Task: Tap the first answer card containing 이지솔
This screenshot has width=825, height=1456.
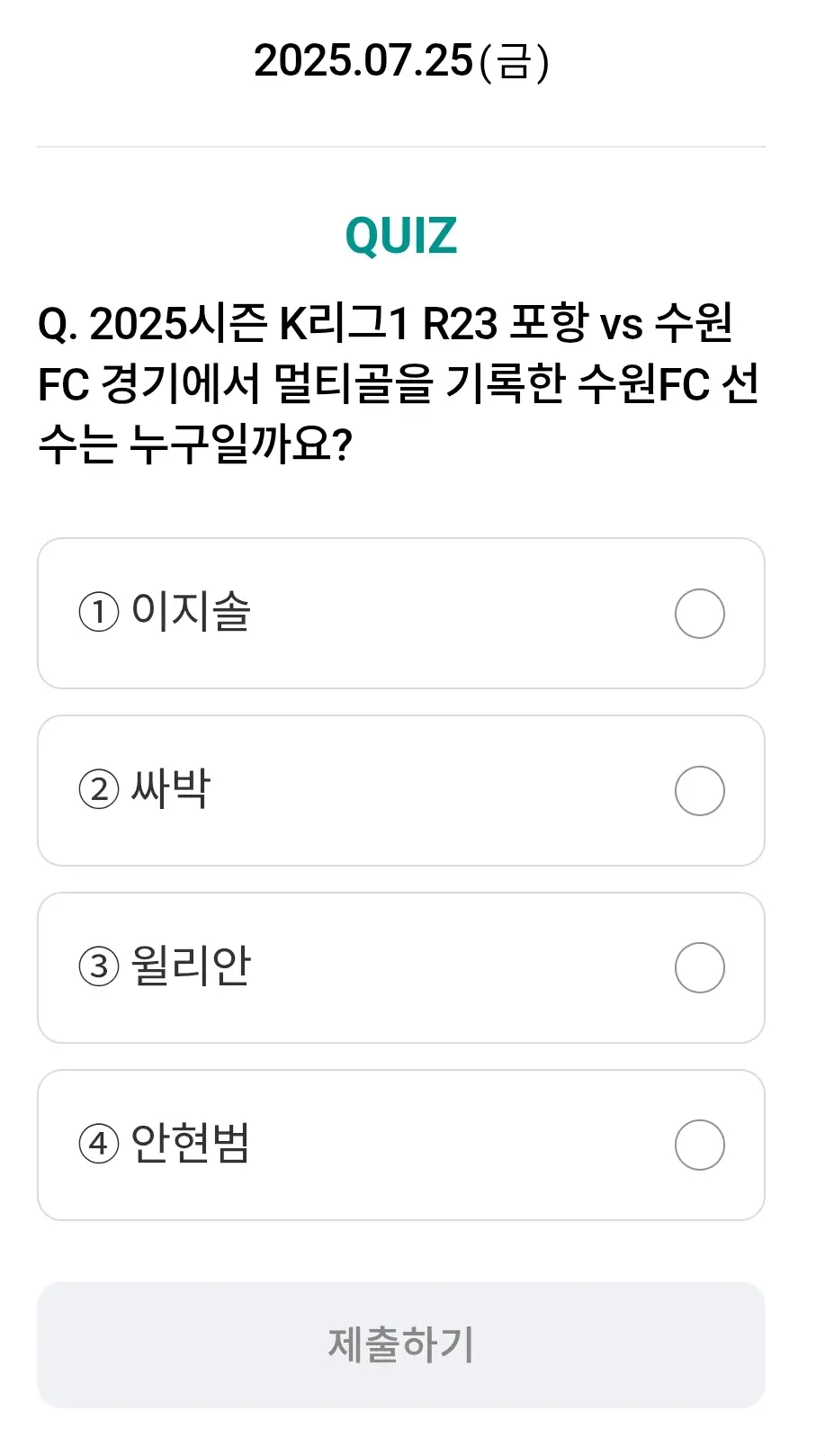Action: pos(400,614)
